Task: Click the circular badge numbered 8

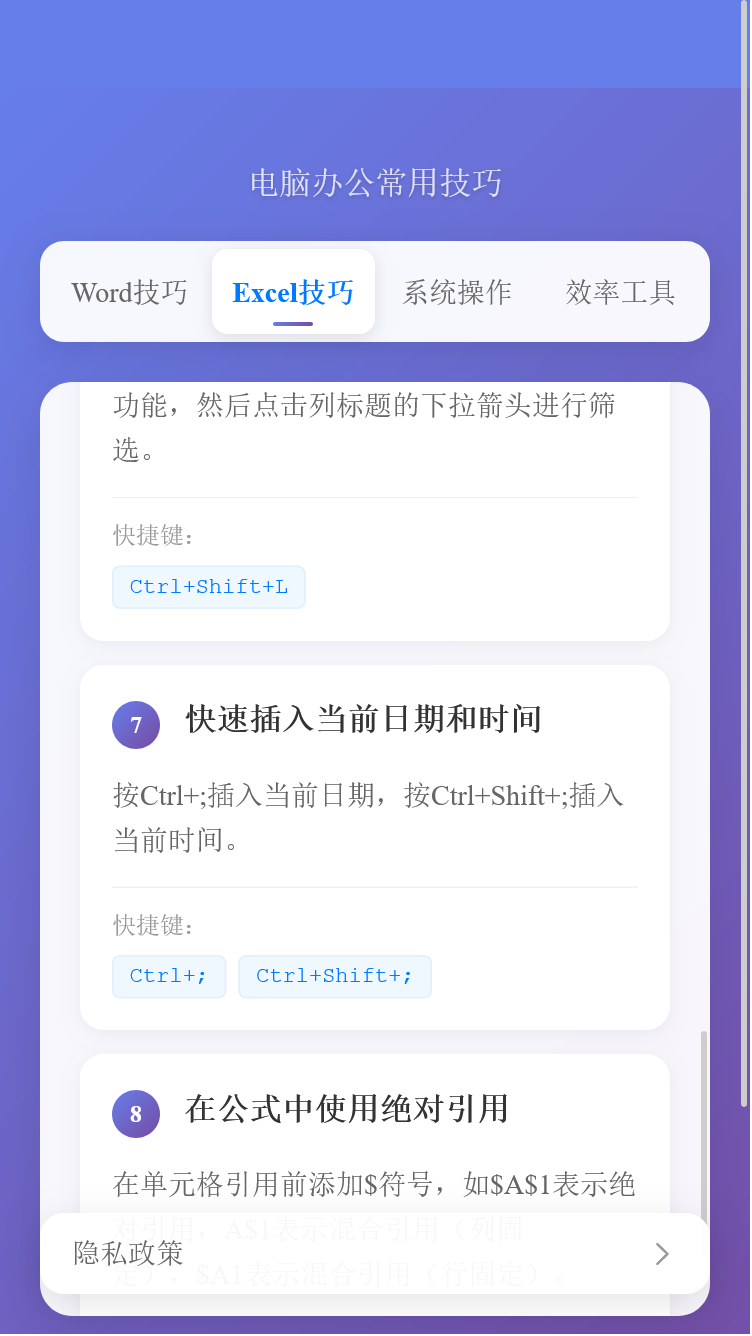Action: click(x=136, y=1113)
